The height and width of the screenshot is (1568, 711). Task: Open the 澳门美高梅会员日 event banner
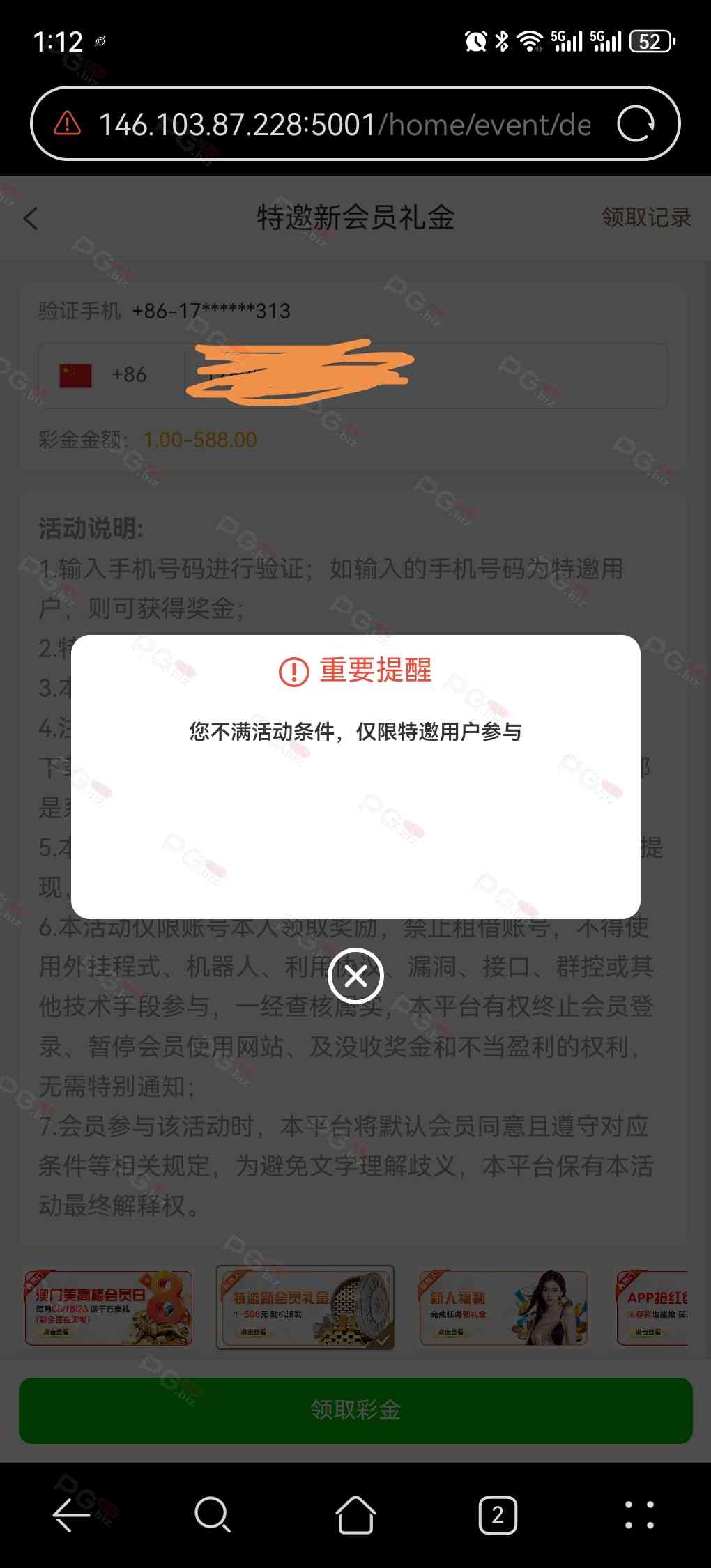click(x=108, y=1307)
